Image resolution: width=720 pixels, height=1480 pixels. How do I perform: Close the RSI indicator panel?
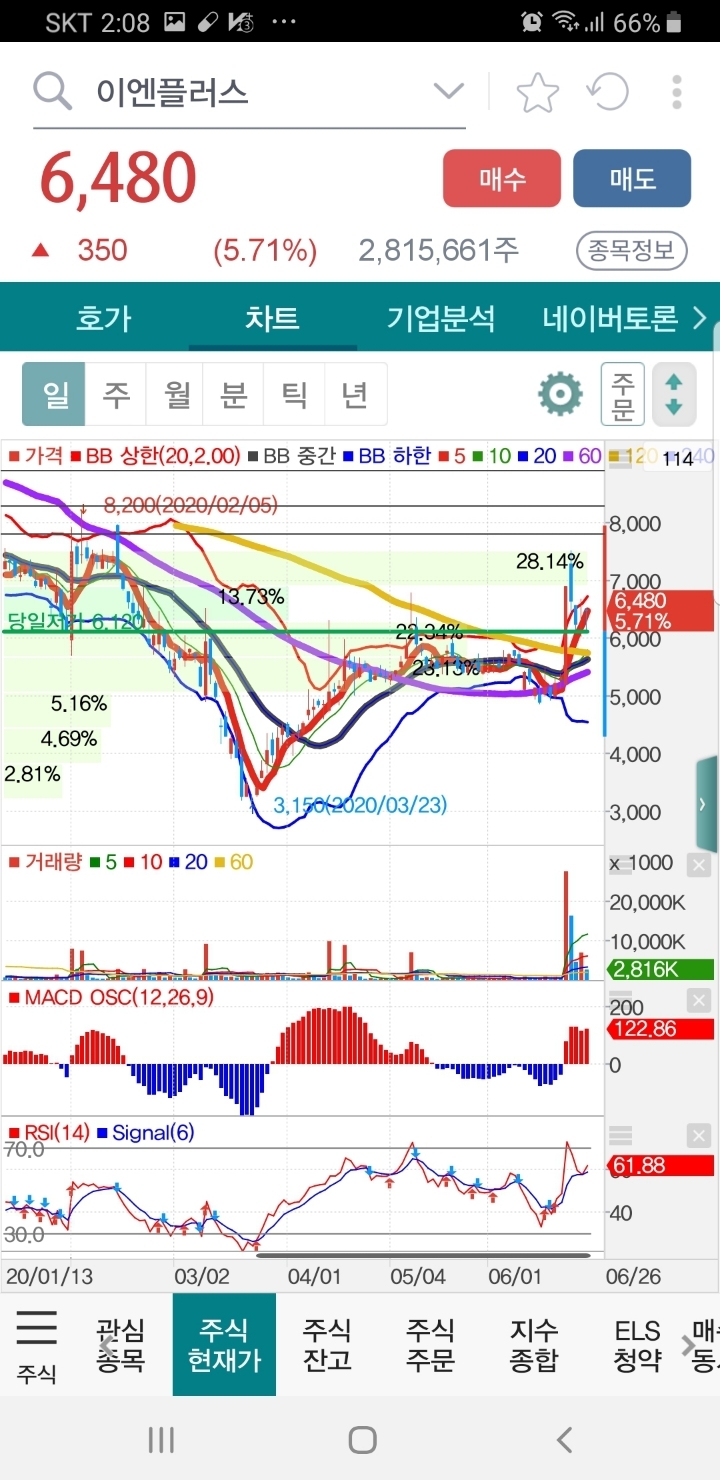click(x=700, y=1136)
